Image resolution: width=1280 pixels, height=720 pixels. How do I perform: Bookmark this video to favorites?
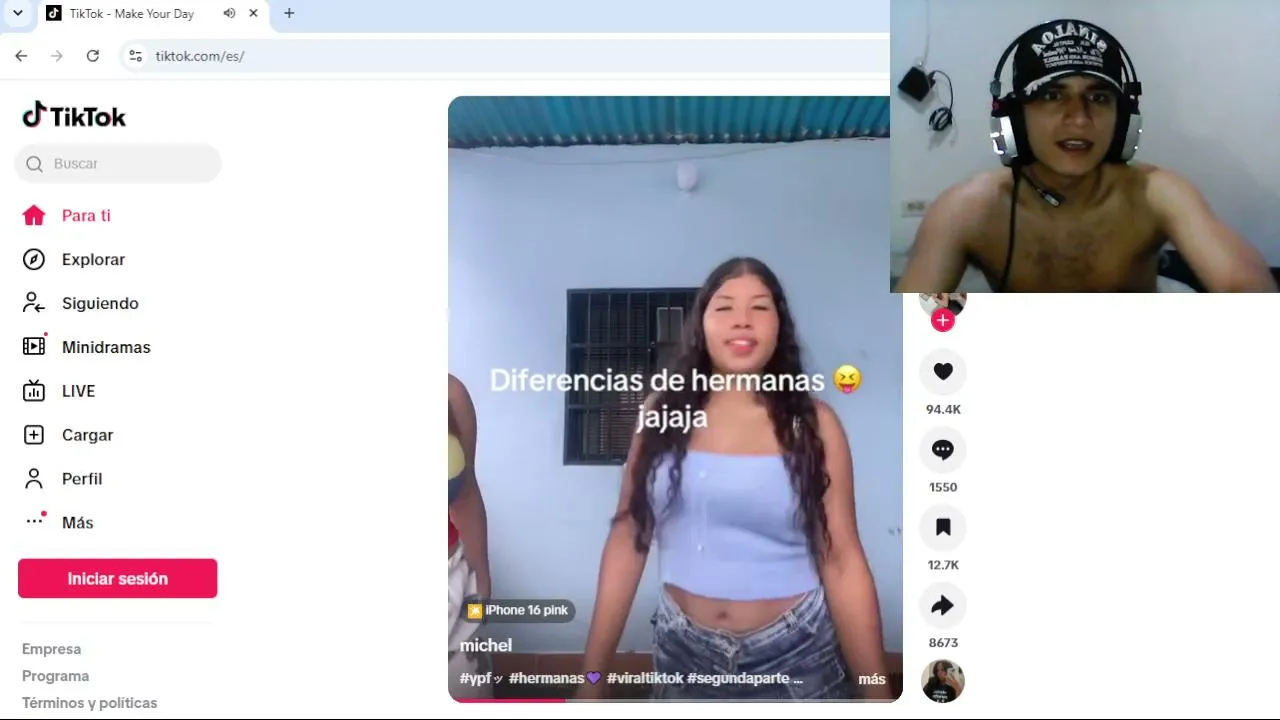[943, 528]
